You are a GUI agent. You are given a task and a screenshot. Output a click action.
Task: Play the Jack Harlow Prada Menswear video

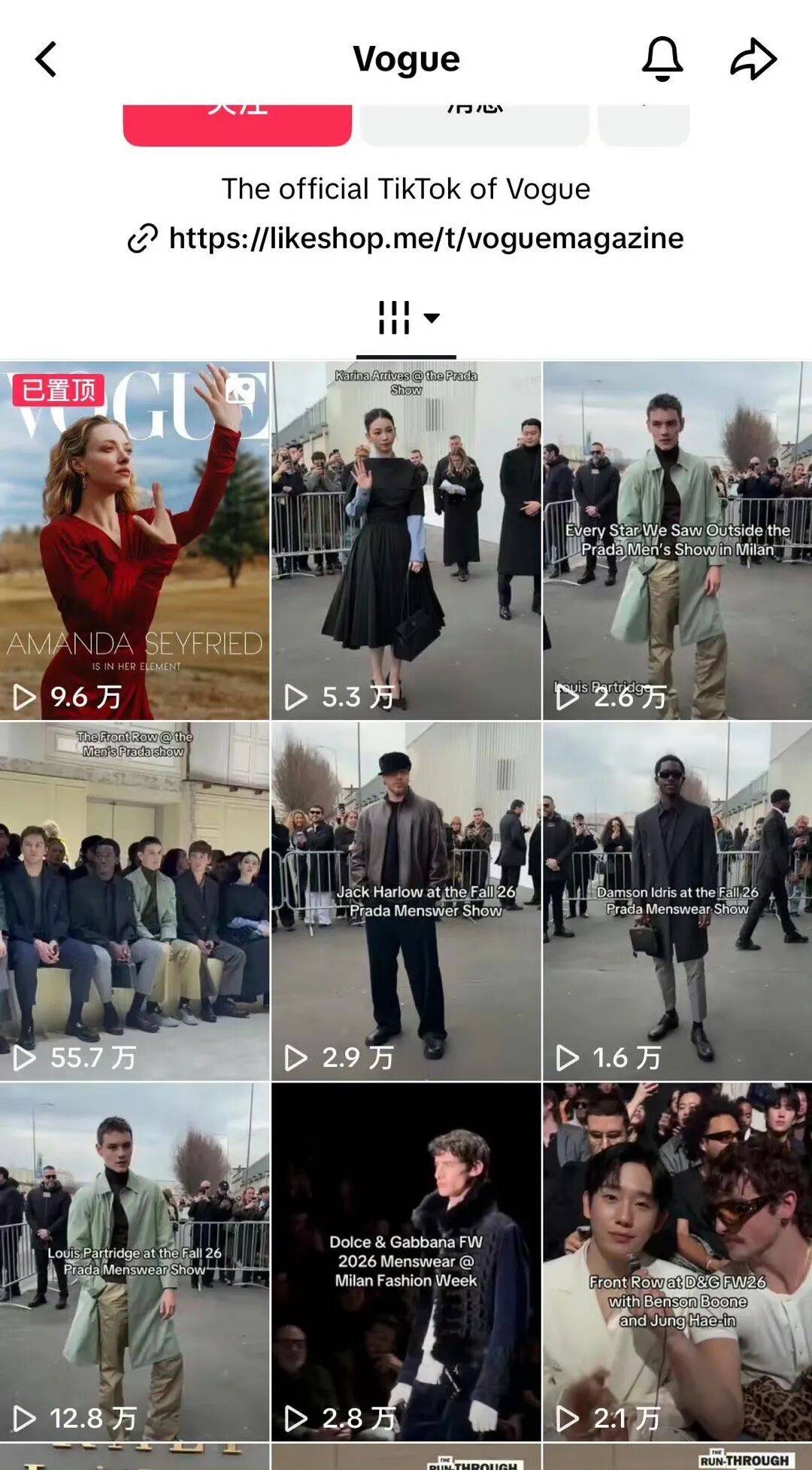click(406, 901)
